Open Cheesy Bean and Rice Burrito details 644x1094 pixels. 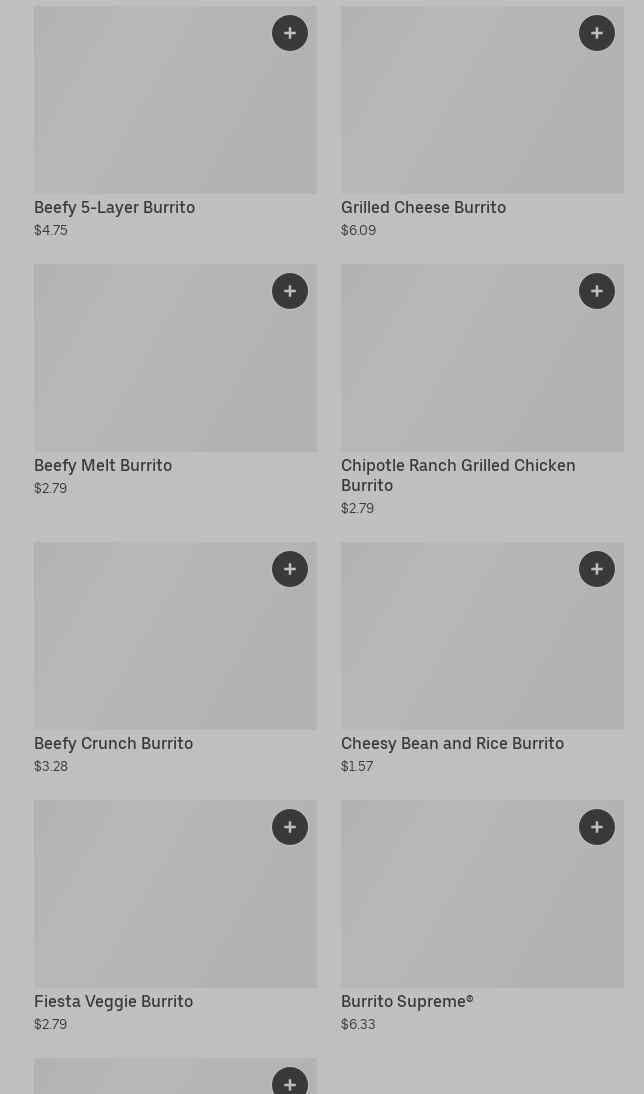(452, 744)
